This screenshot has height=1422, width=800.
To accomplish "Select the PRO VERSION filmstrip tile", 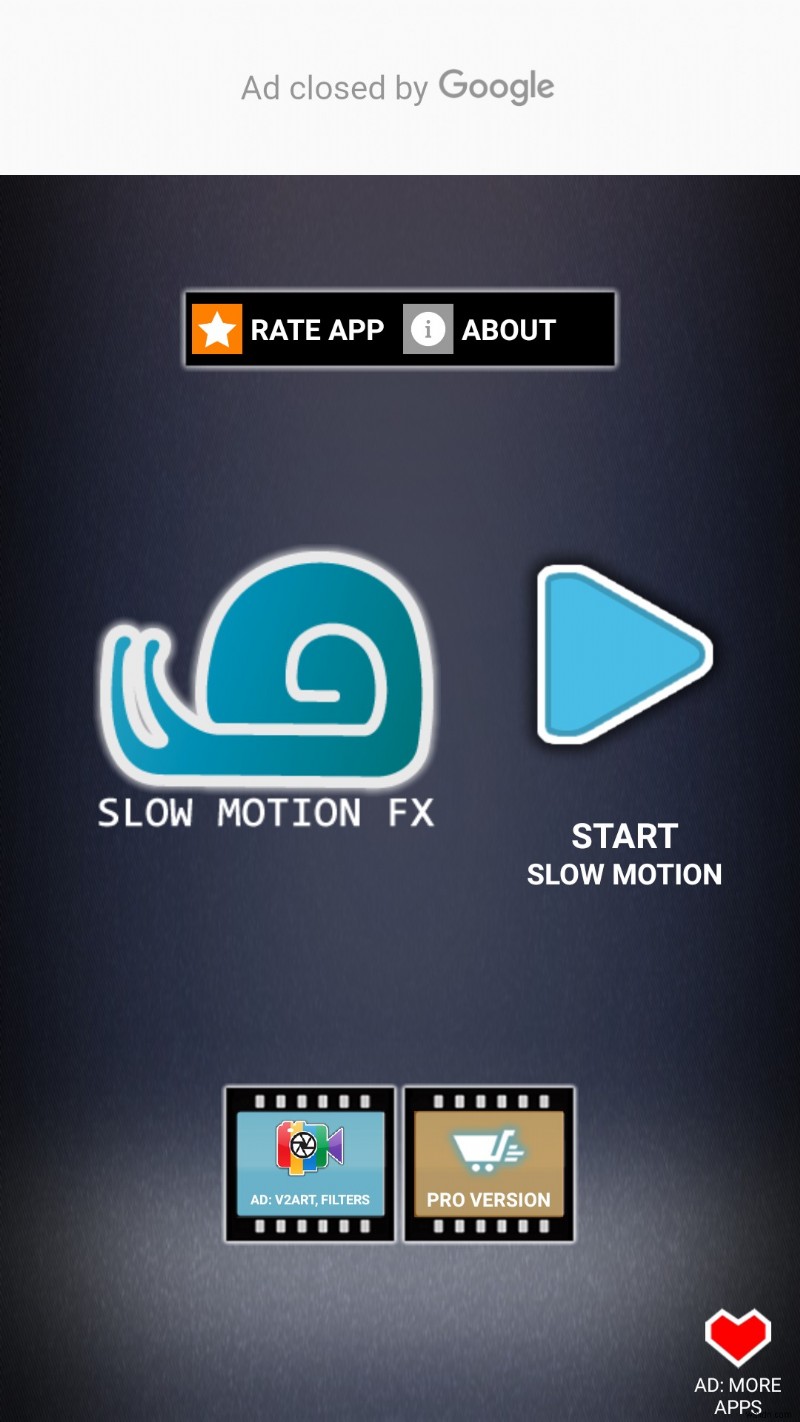I will point(488,1163).
